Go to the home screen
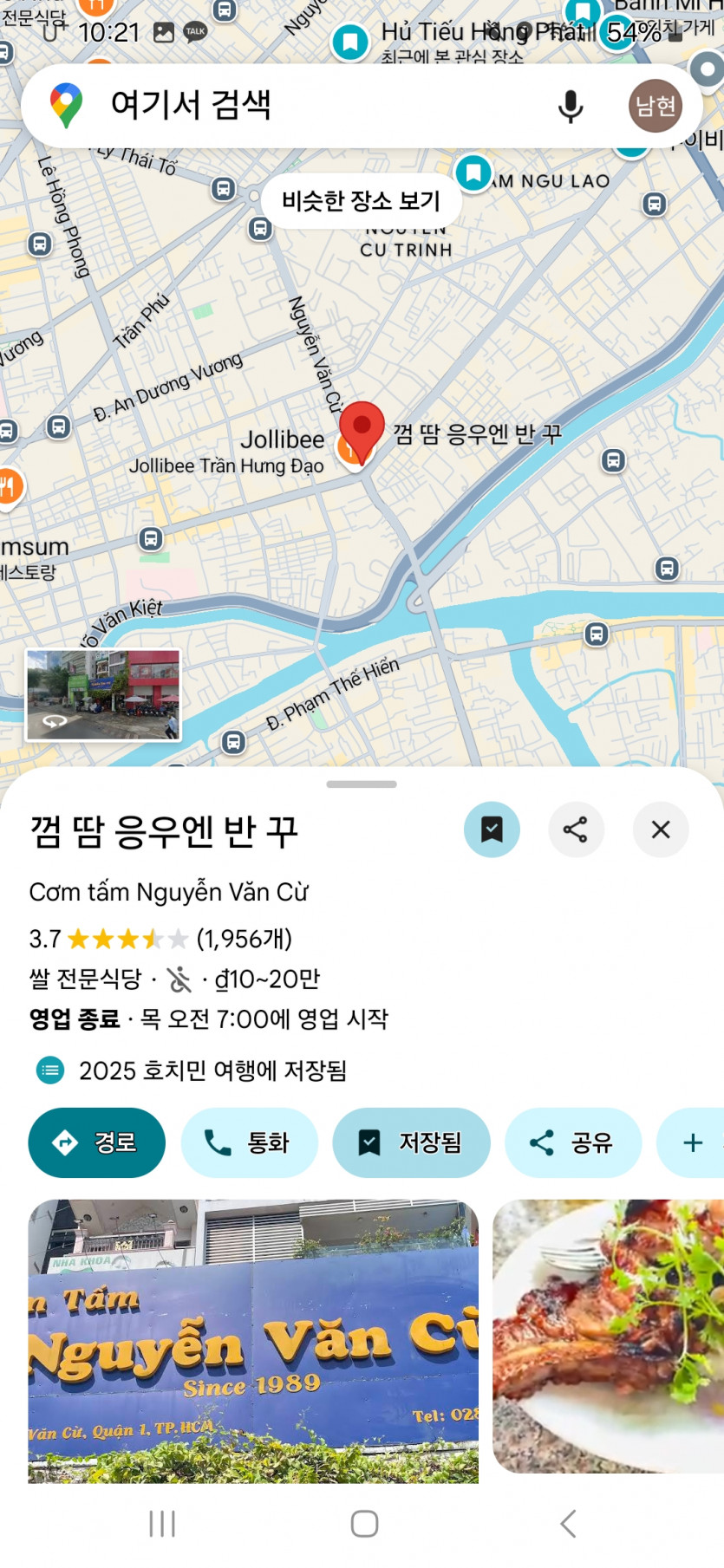 tap(364, 1523)
